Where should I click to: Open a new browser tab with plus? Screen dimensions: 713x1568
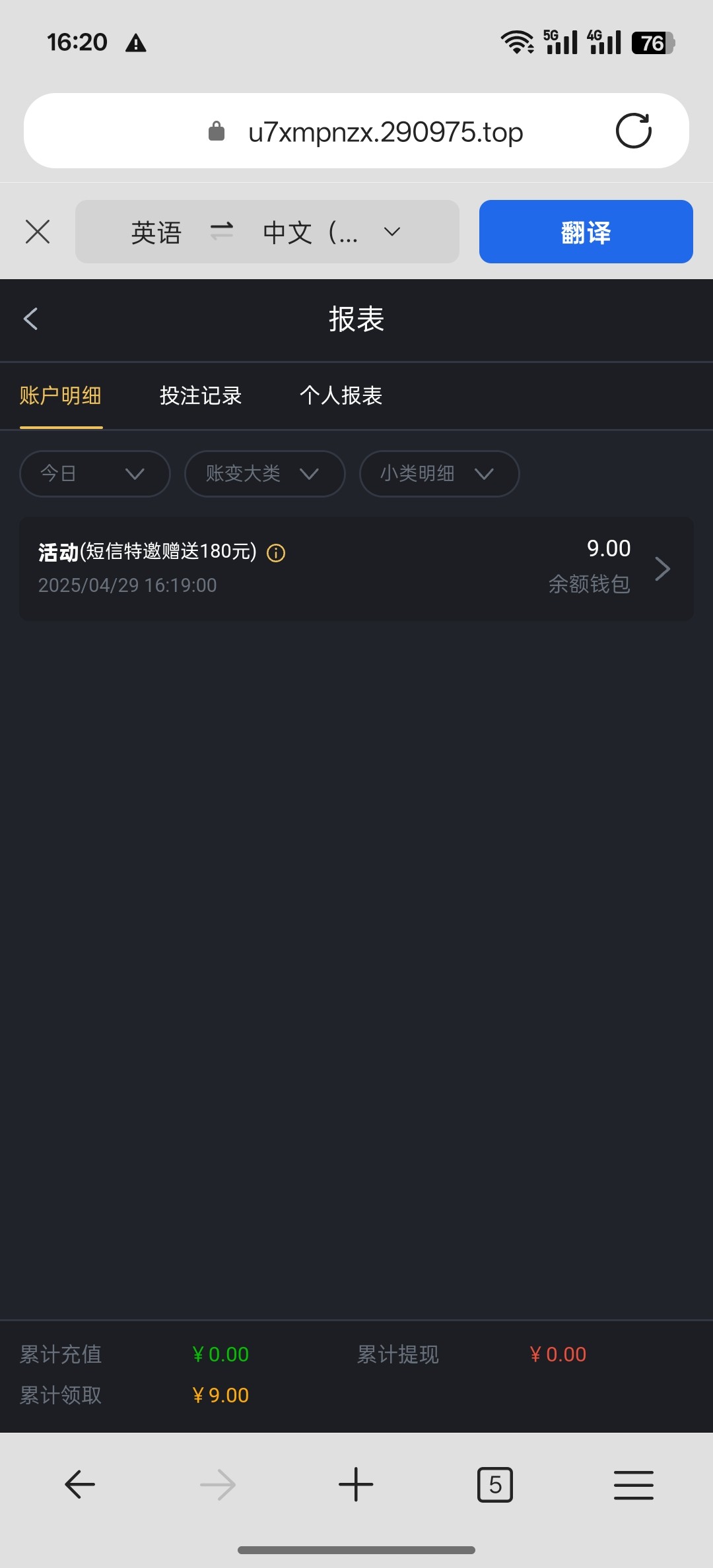point(356,1485)
